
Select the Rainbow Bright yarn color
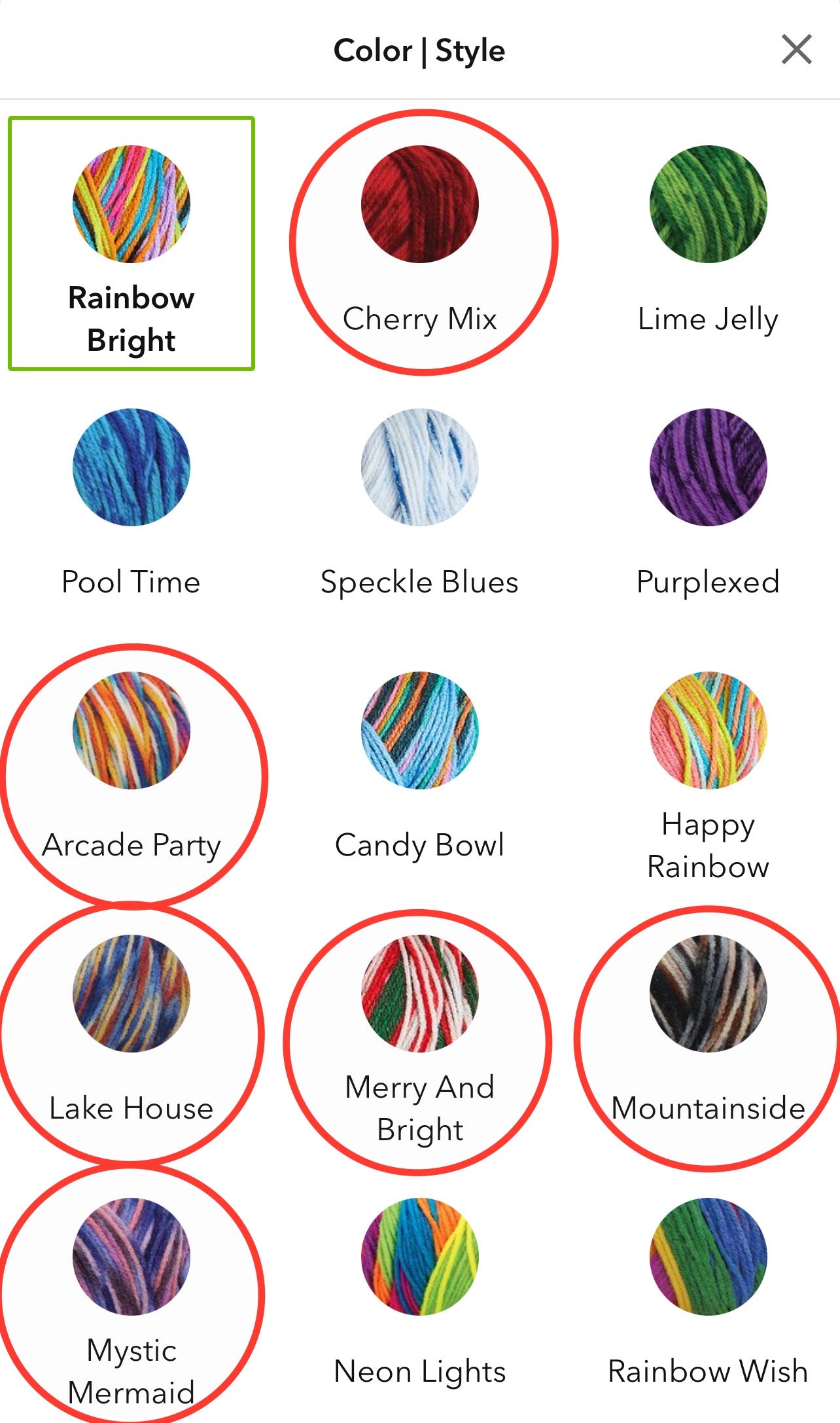pyautogui.click(x=131, y=204)
